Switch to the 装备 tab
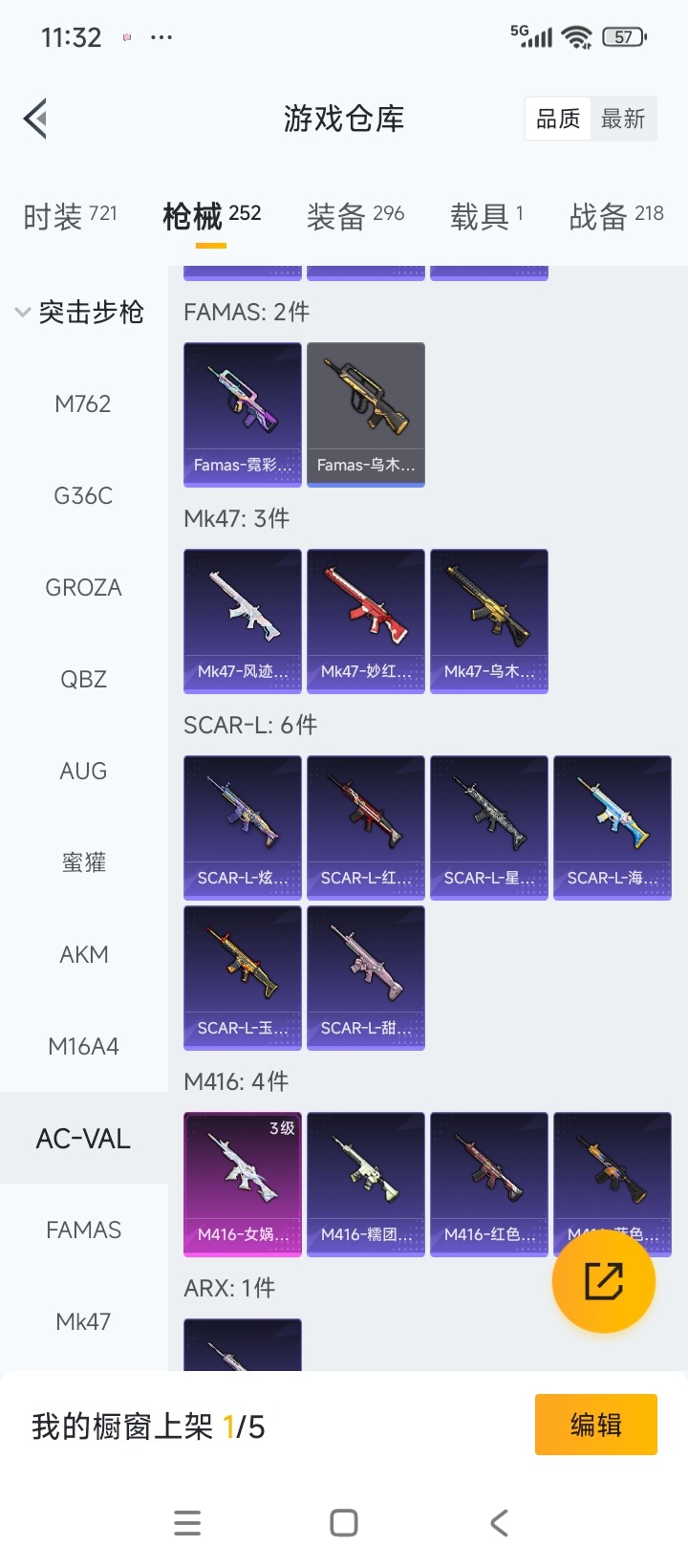This screenshot has height=1568, width=688. pos(355,216)
